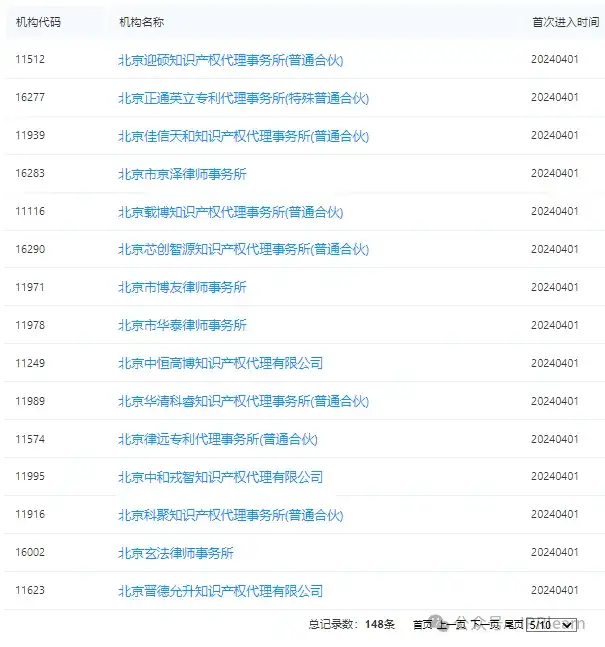Open 北京晋德允升知识产权代理有限公司
The height and width of the screenshot is (647, 605).
tap(220, 591)
